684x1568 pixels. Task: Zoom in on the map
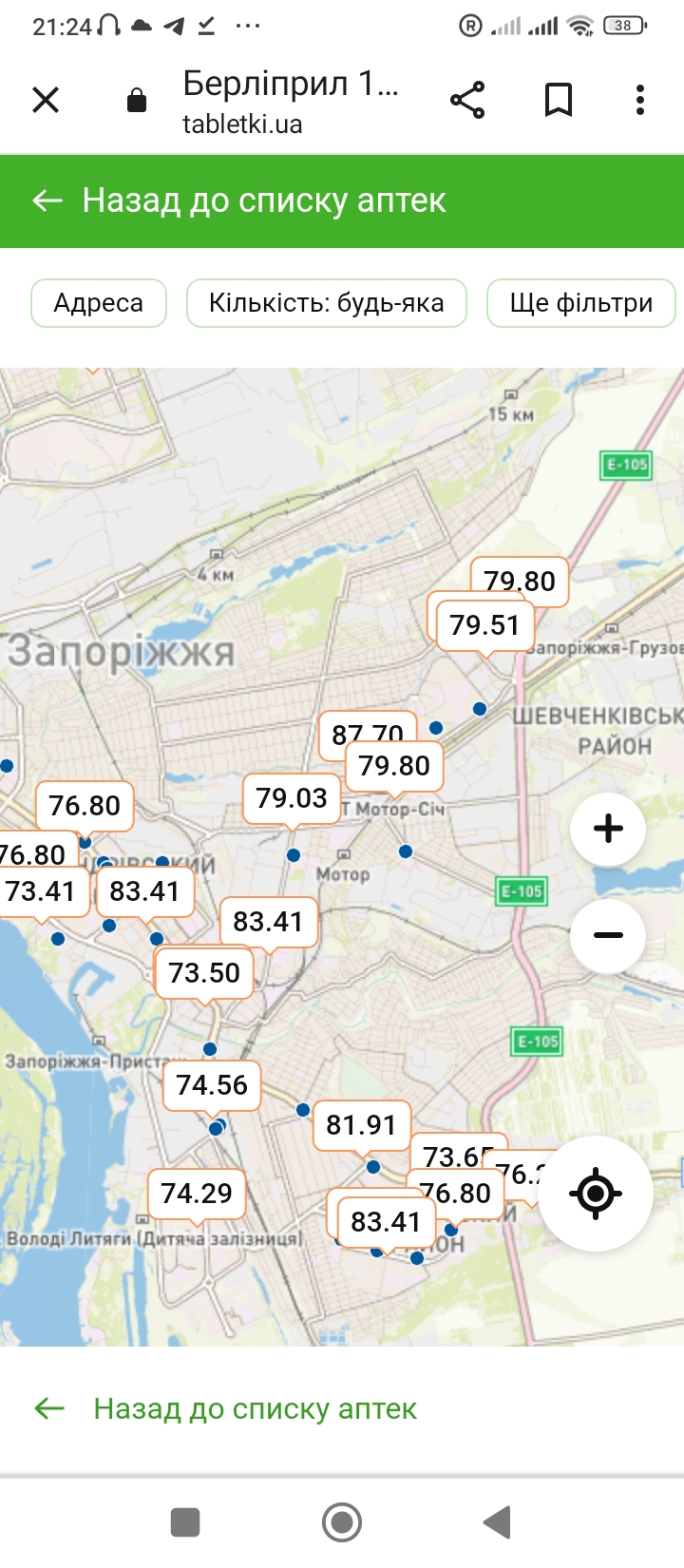pos(608,829)
